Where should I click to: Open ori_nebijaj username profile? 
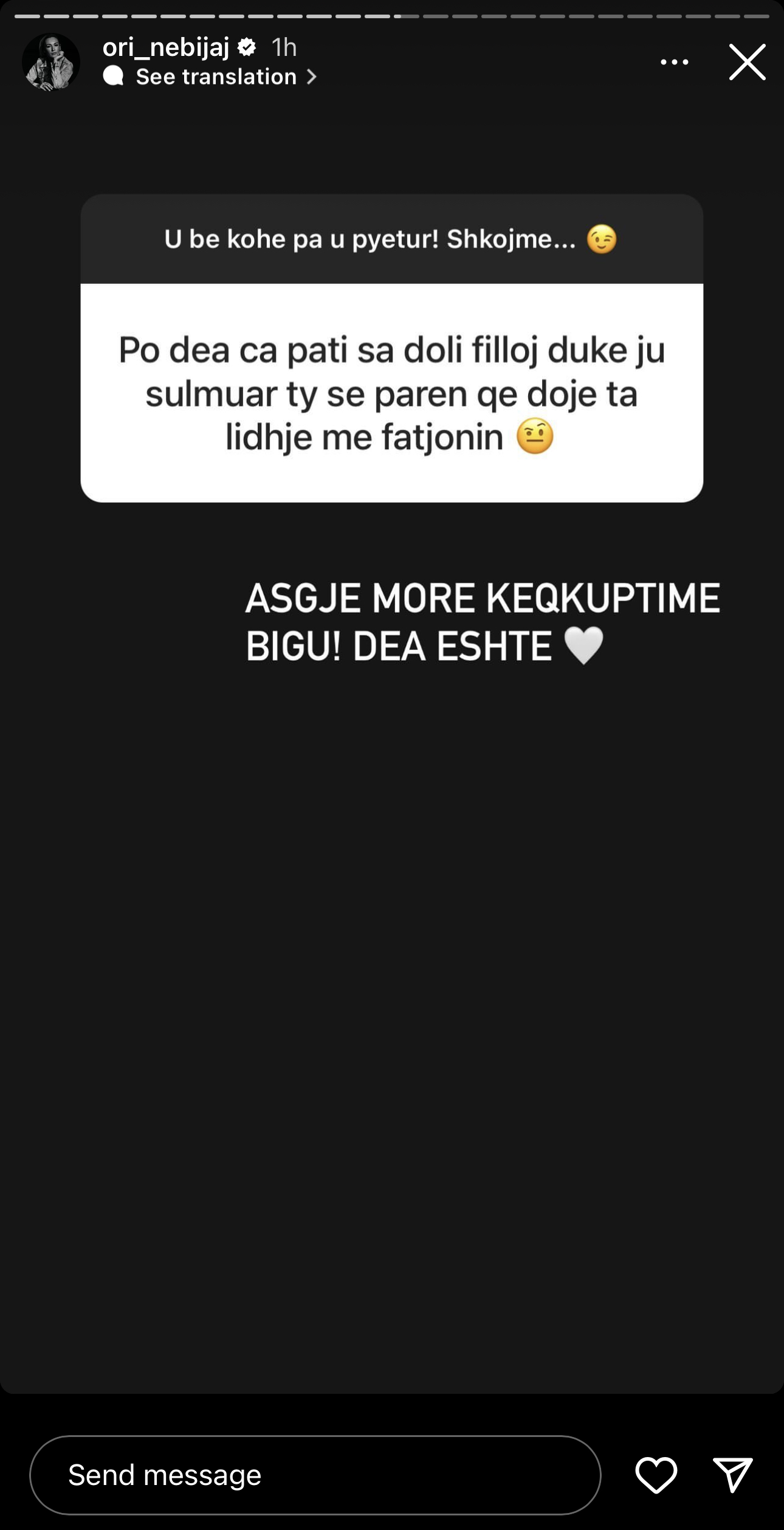165,47
